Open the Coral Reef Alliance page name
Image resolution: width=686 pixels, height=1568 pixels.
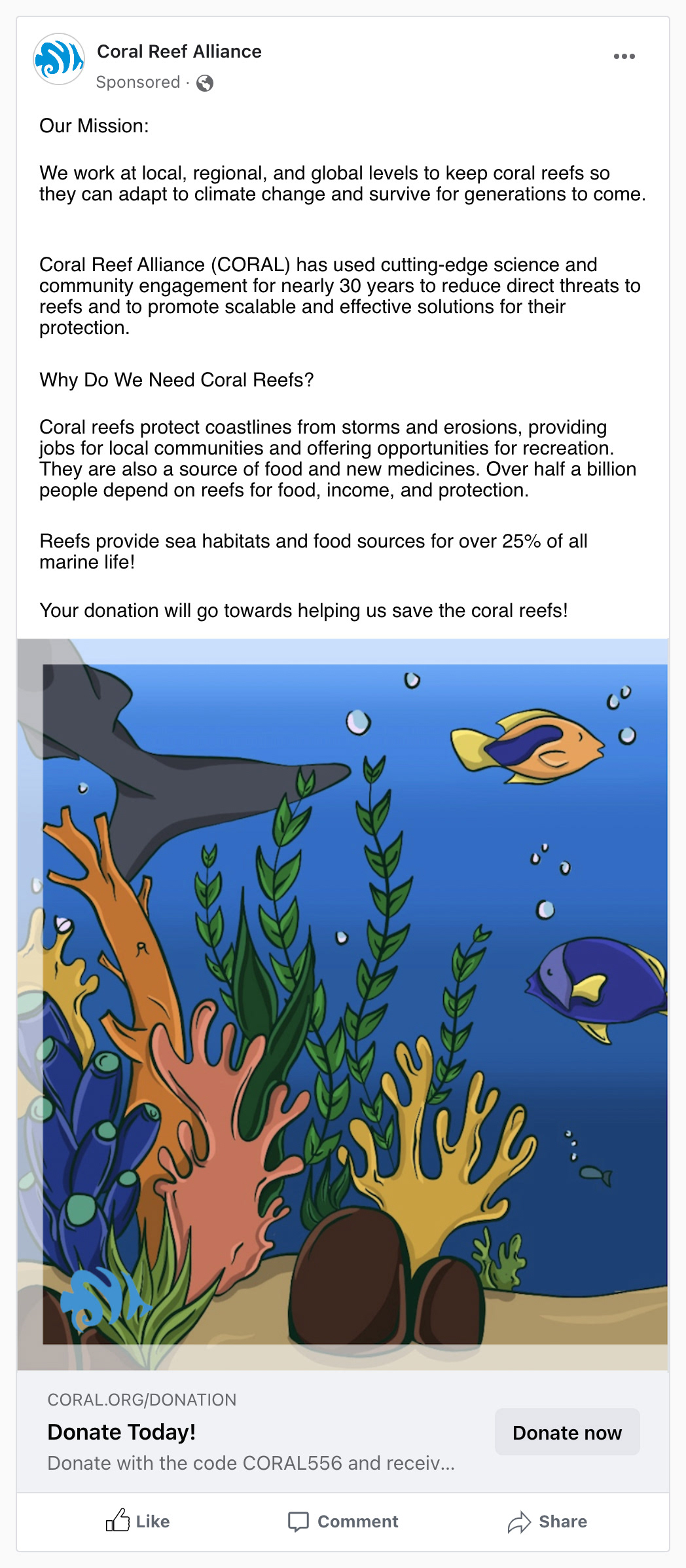(179, 51)
